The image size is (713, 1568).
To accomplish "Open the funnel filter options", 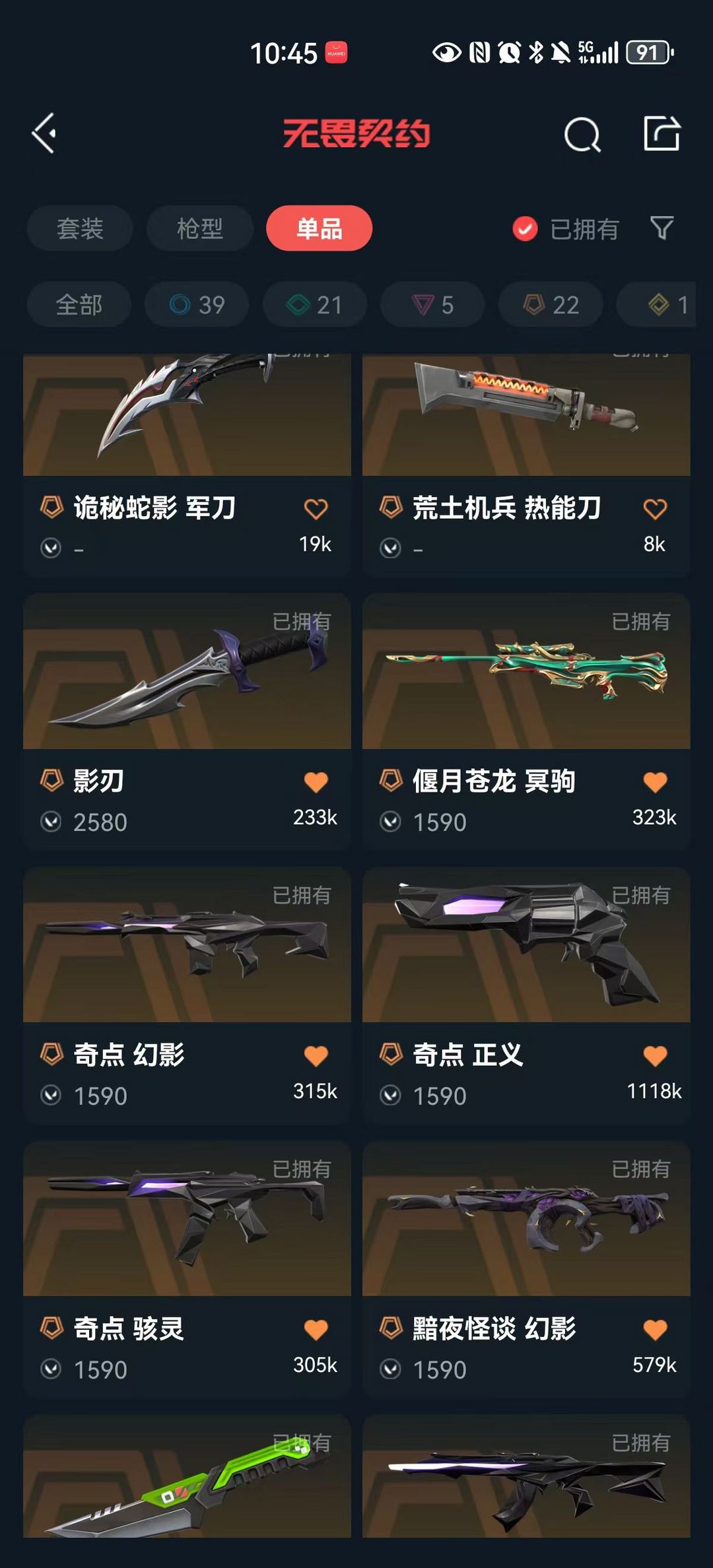I will [x=662, y=228].
